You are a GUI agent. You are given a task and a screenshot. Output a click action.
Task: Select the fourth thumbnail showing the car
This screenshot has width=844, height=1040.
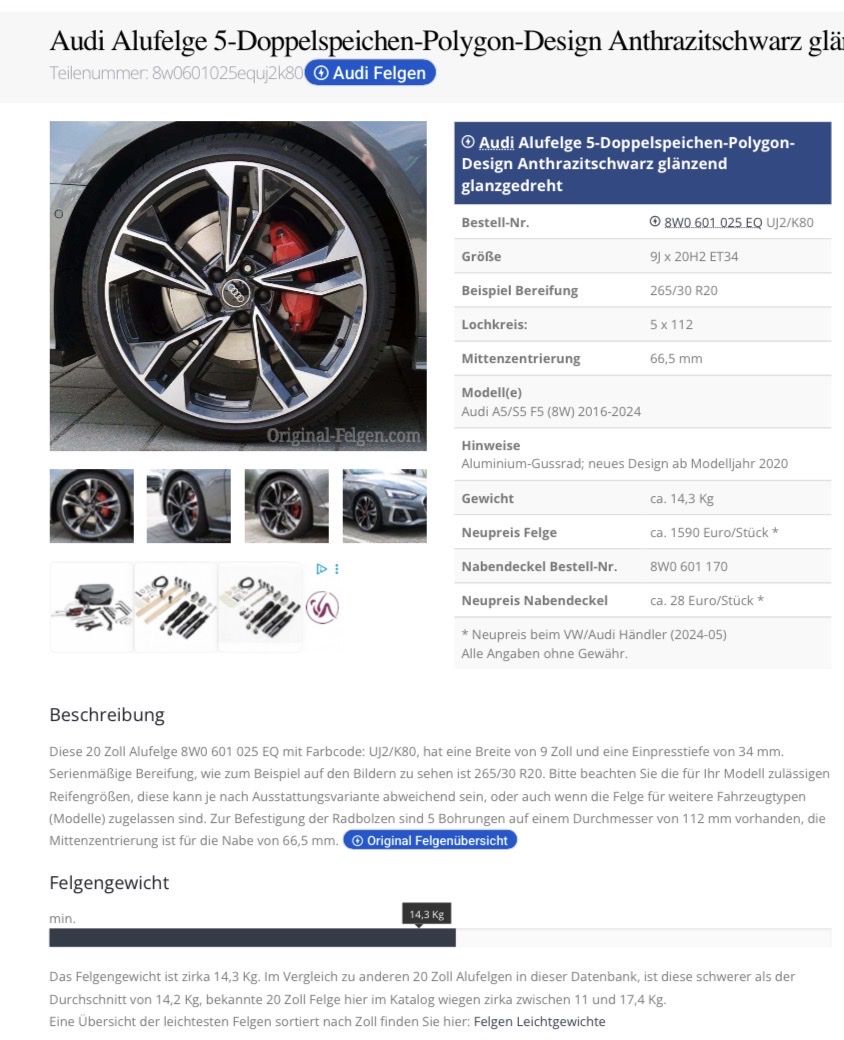coord(384,506)
